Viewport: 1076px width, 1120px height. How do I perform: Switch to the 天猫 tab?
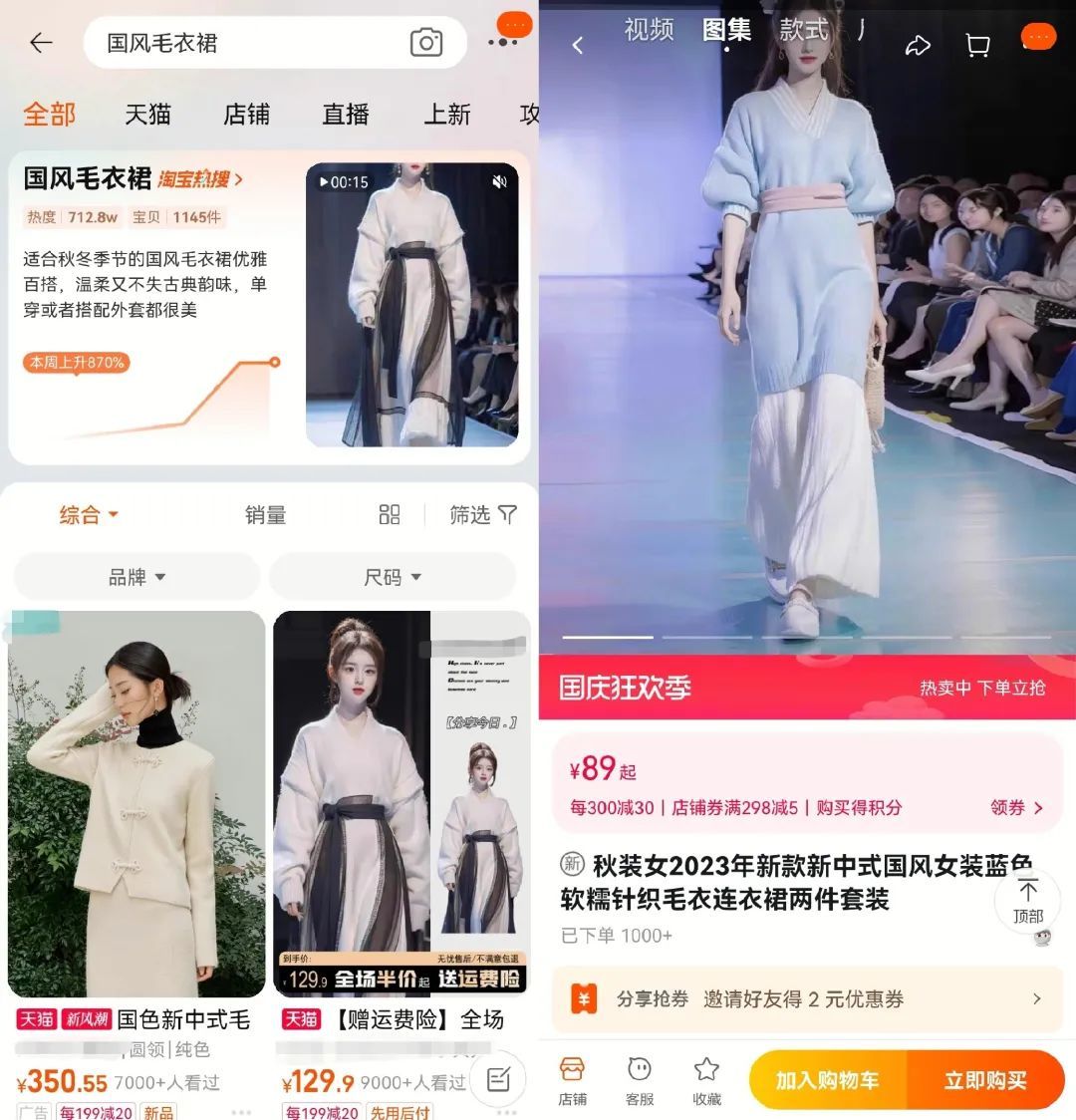click(x=147, y=115)
